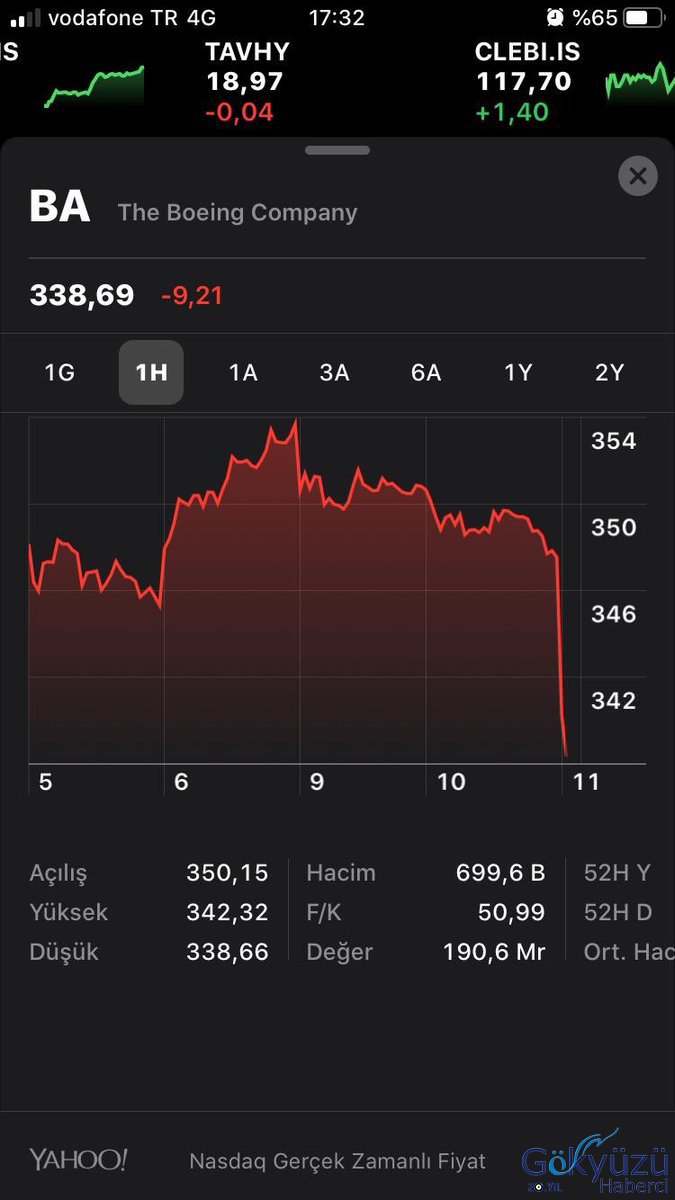The width and height of the screenshot is (675, 1200).
Task: Select the 1H chart range
Action: pyautogui.click(x=151, y=373)
